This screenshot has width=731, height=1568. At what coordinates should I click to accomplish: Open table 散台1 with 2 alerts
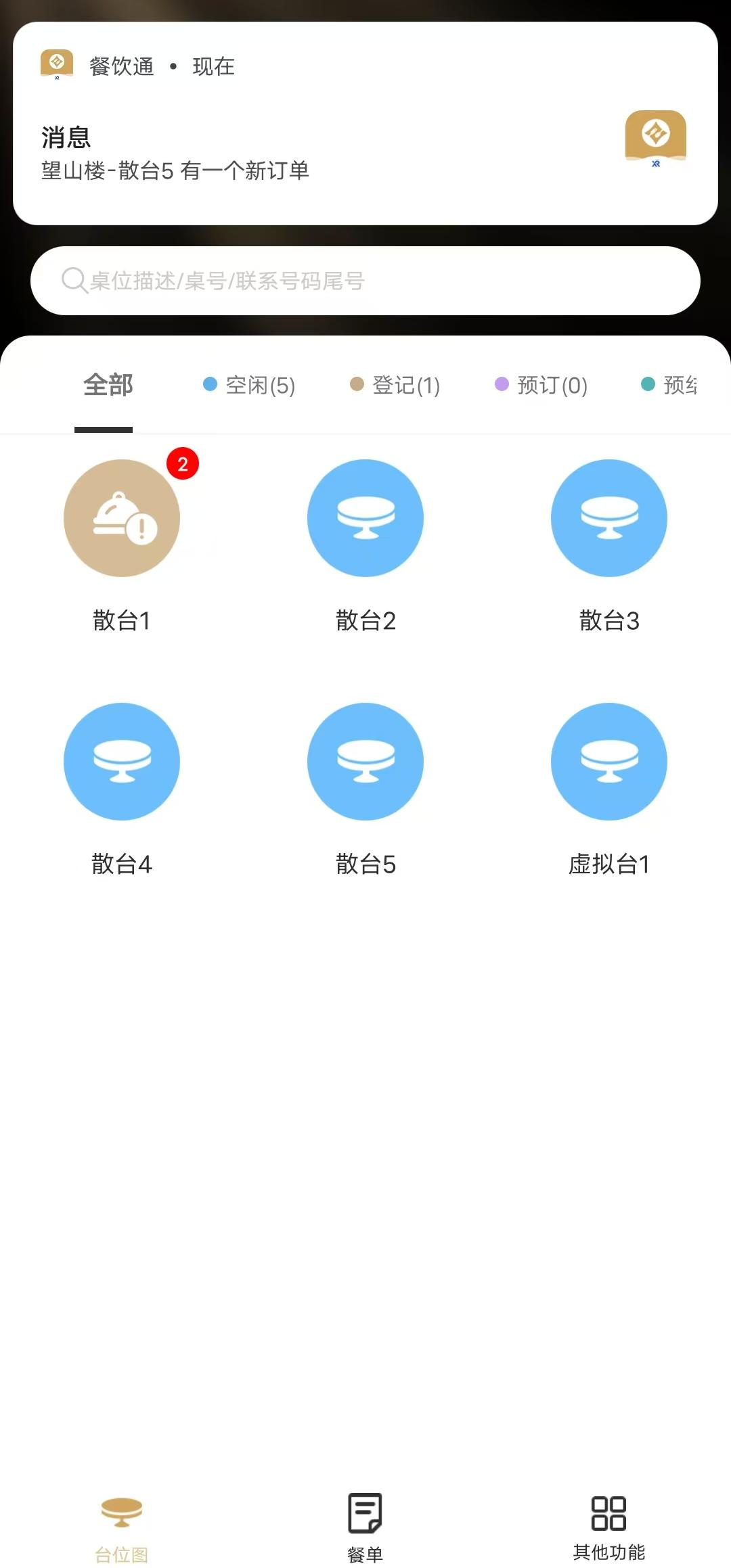[x=122, y=541]
